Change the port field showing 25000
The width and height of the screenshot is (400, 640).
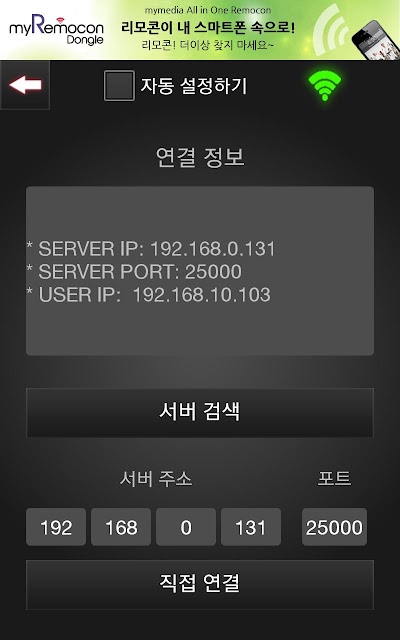click(x=334, y=527)
